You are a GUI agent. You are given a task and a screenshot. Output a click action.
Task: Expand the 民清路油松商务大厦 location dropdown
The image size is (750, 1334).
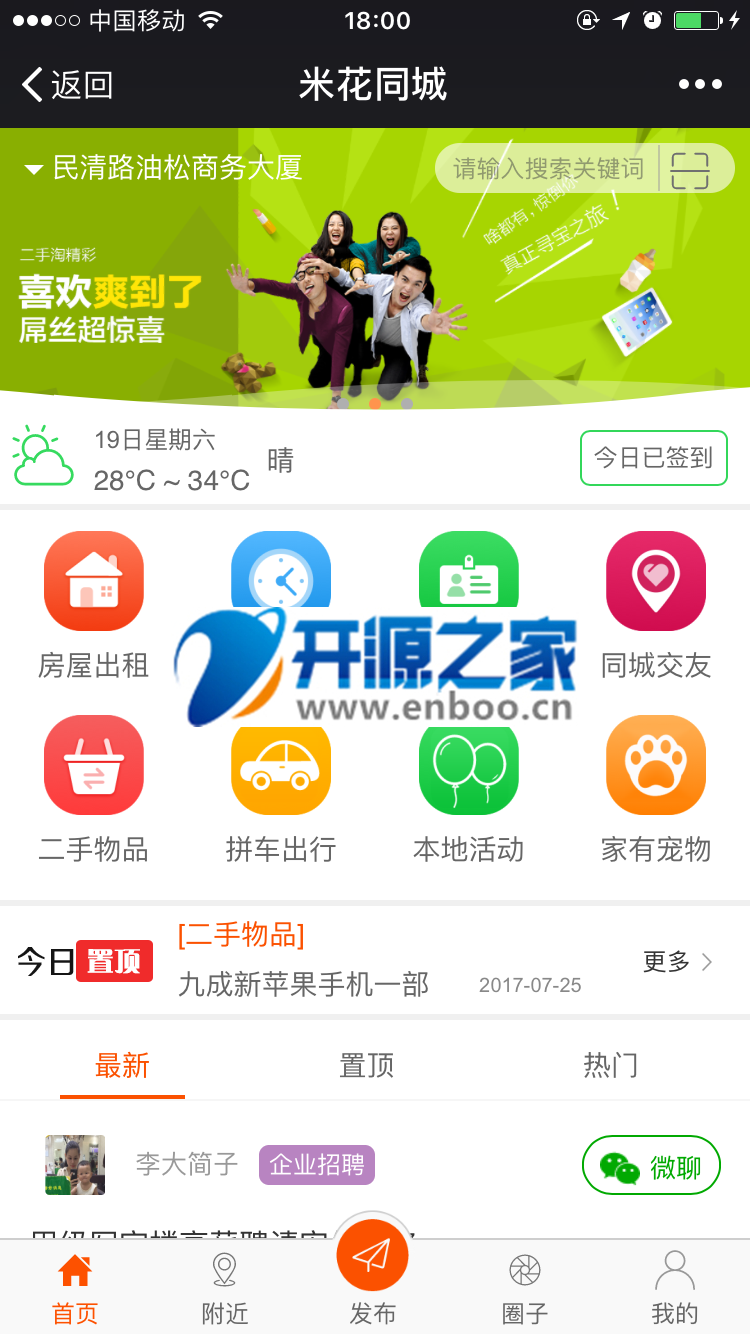click(164, 168)
